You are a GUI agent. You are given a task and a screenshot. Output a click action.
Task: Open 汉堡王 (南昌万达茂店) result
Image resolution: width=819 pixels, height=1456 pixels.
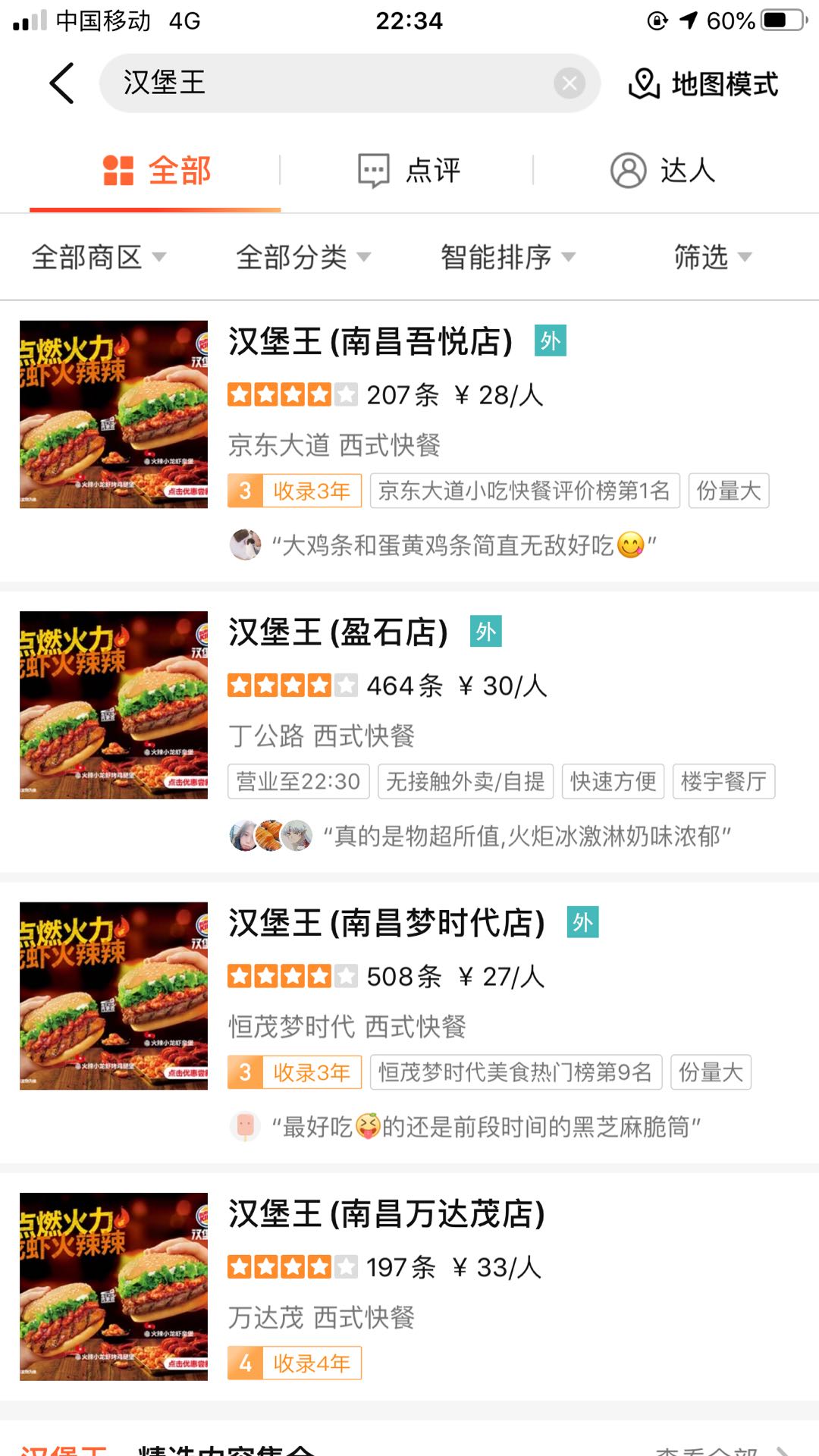(x=387, y=1214)
